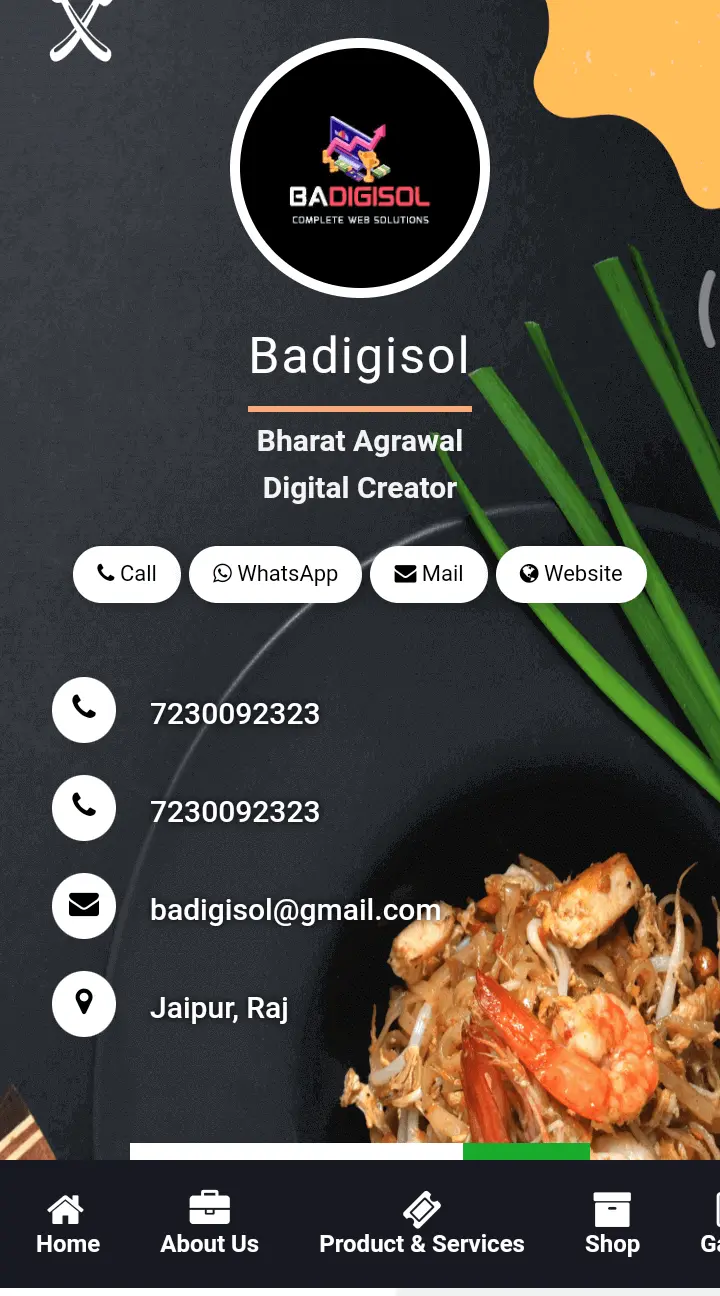Open the Product & Services tab
The width and height of the screenshot is (720, 1296).
(421, 1224)
